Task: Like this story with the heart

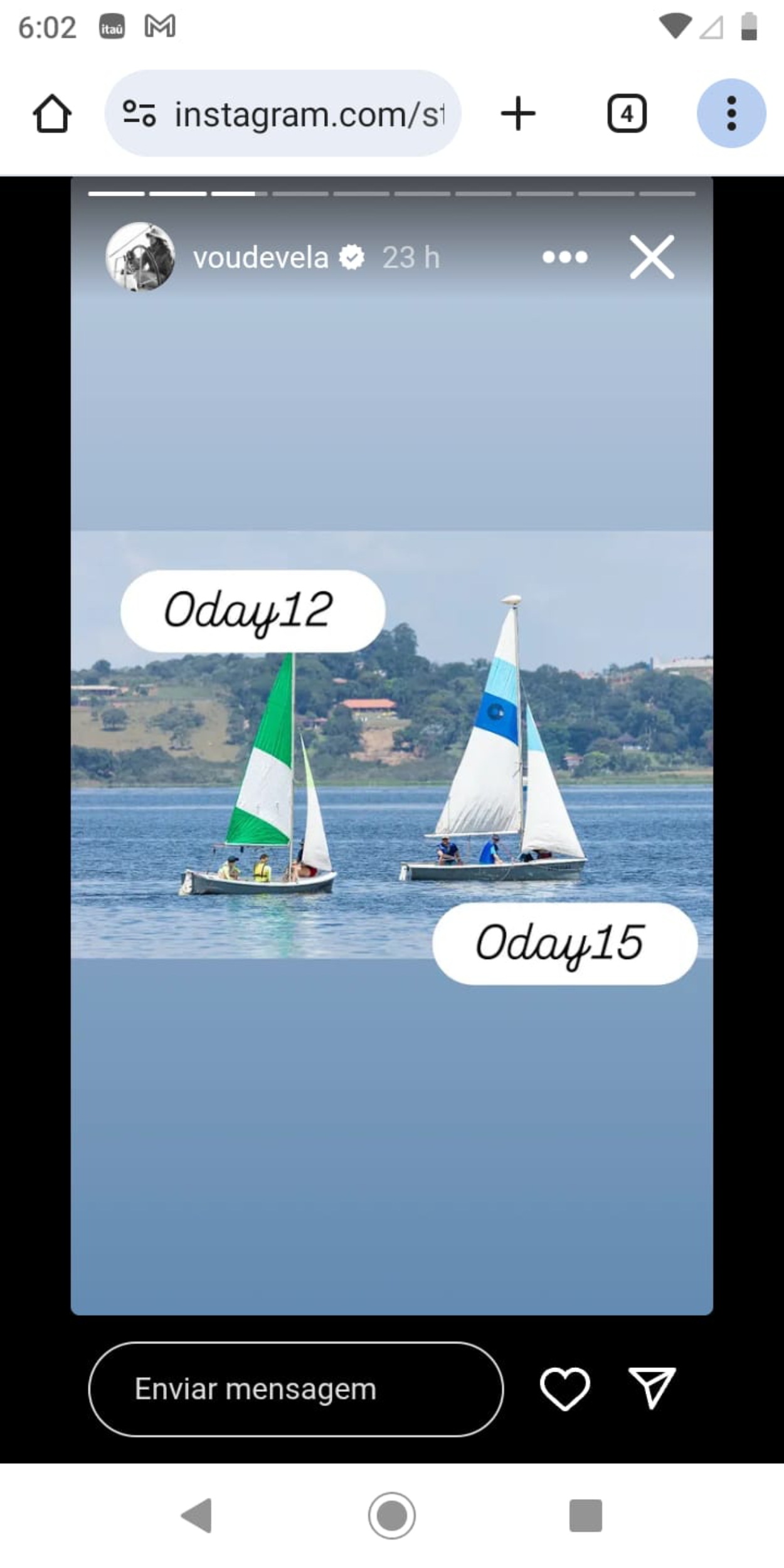Action: 564,1389
